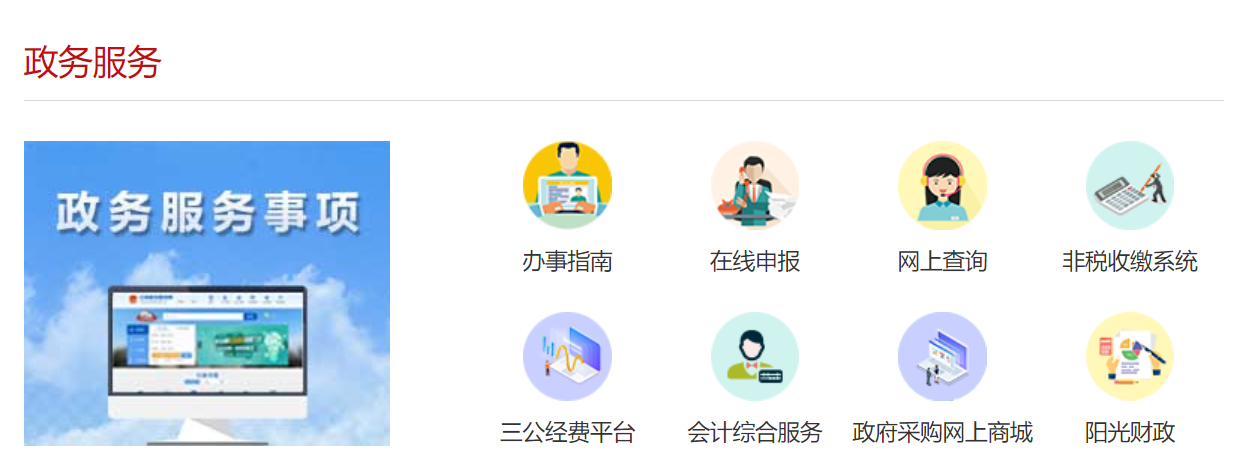
Task: Open 阳光财政
Action: 1130,357
